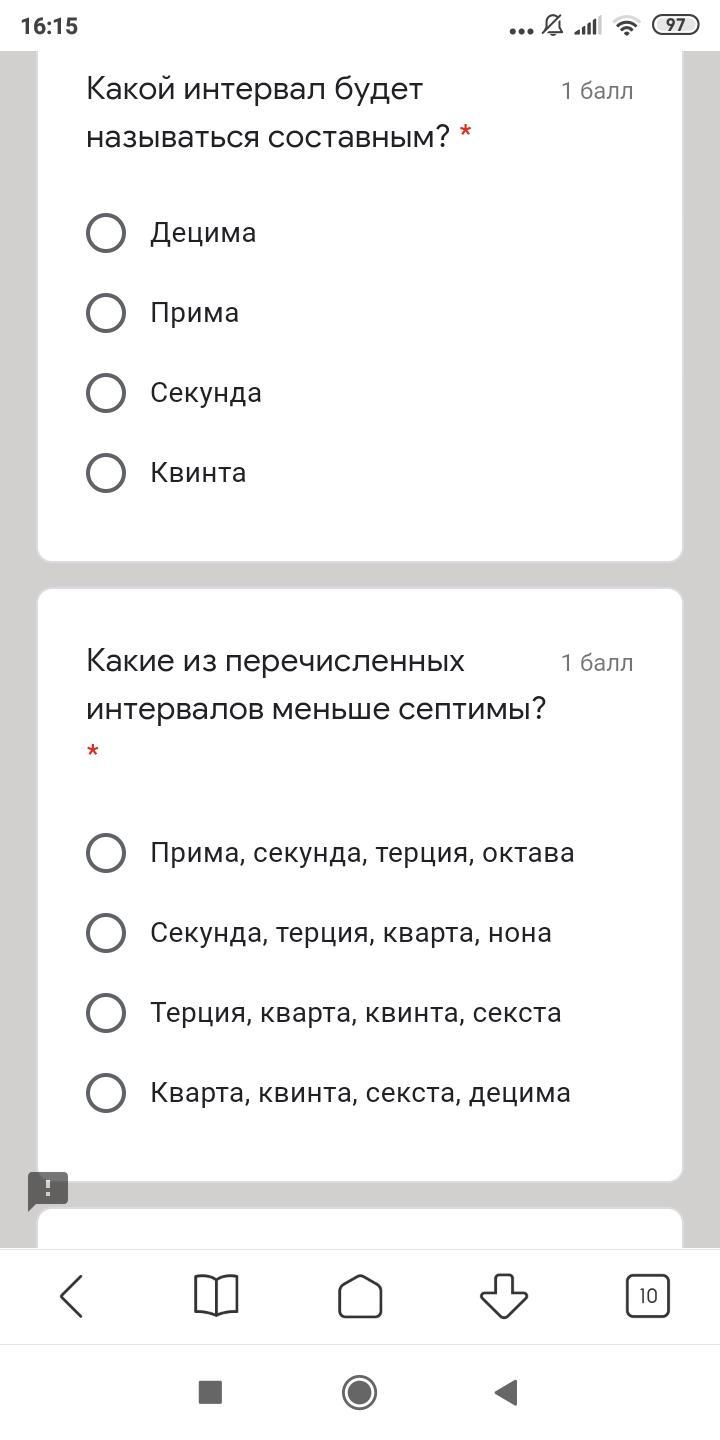Pick Квинта as the answer
720x1440 pixels.
106,473
